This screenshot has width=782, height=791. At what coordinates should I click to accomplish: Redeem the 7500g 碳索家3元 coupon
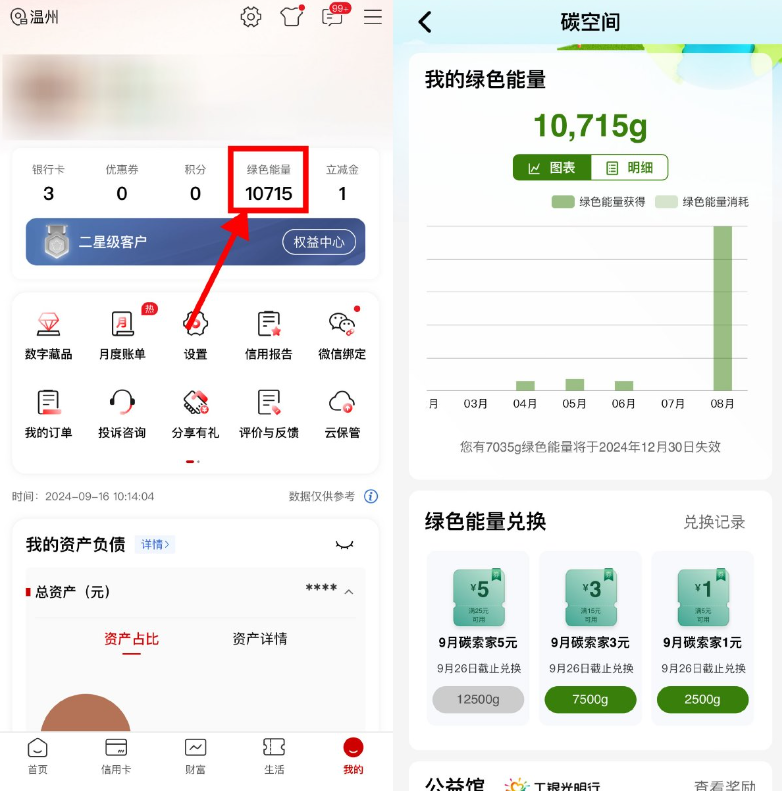590,700
